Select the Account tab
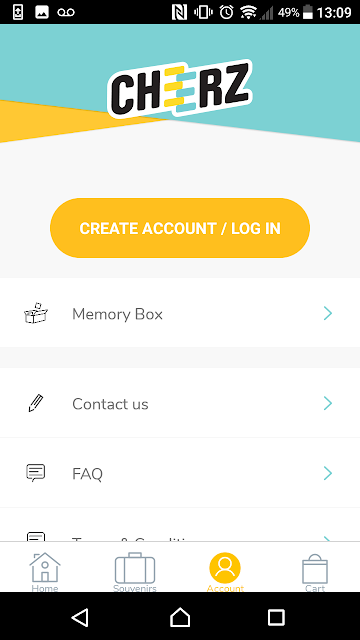 [x=225, y=571]
